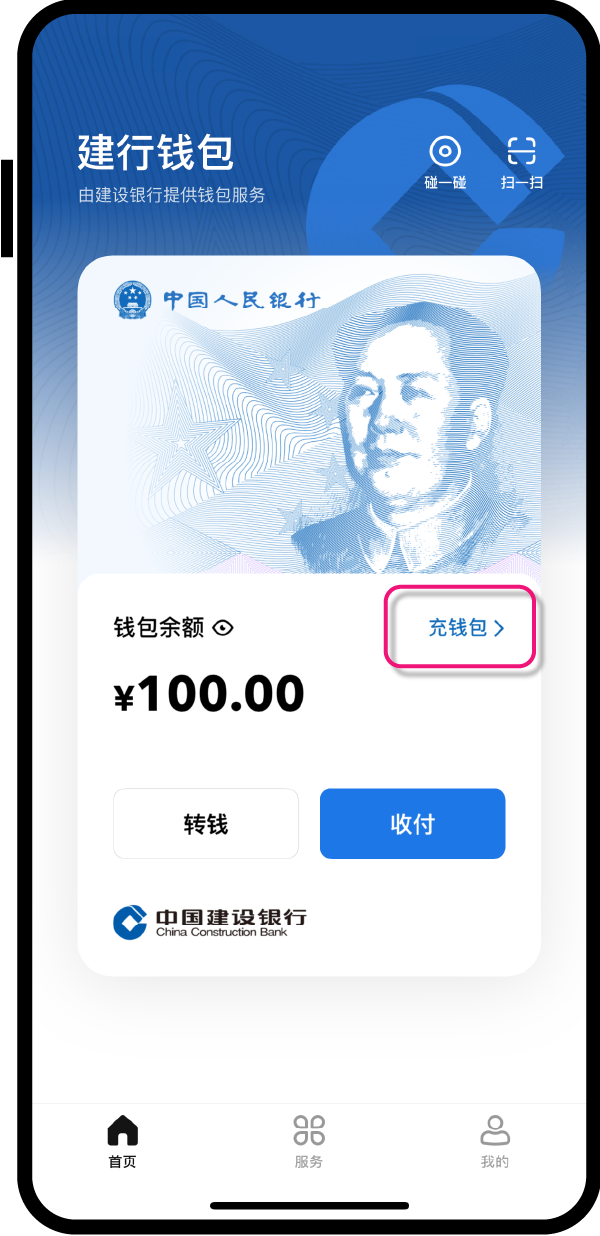The width and height of the screenshot is (600, 1236).
Task: Open 收付 receive and pay
Action: (412, 824)
